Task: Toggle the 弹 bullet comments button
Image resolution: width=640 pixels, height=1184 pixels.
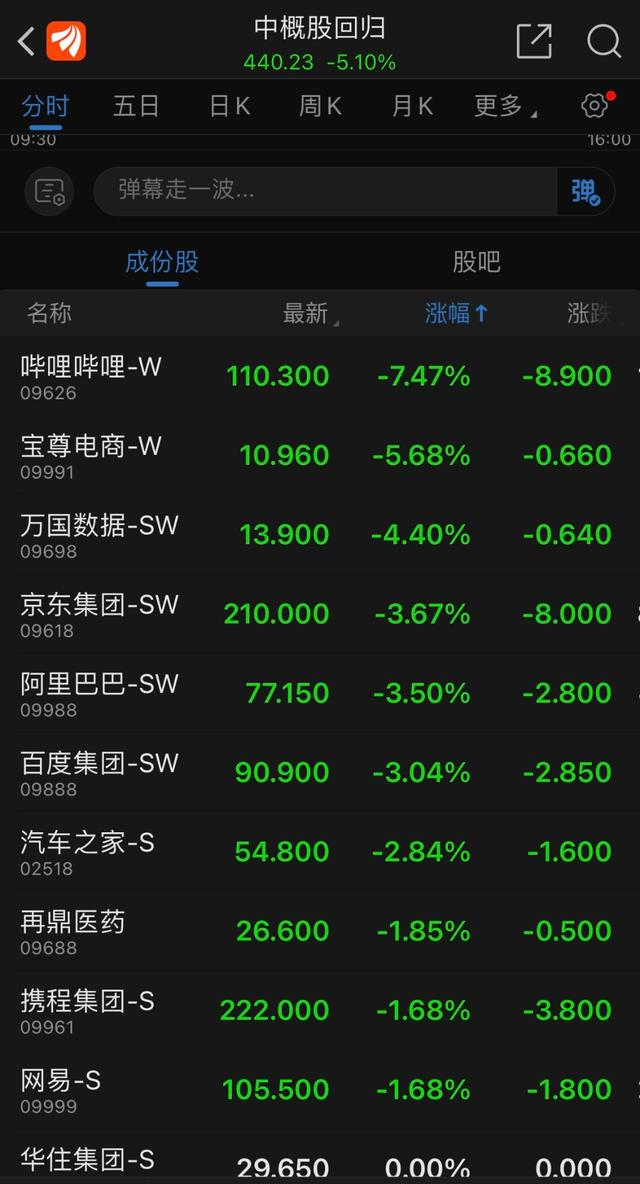Action: [586, 191]
